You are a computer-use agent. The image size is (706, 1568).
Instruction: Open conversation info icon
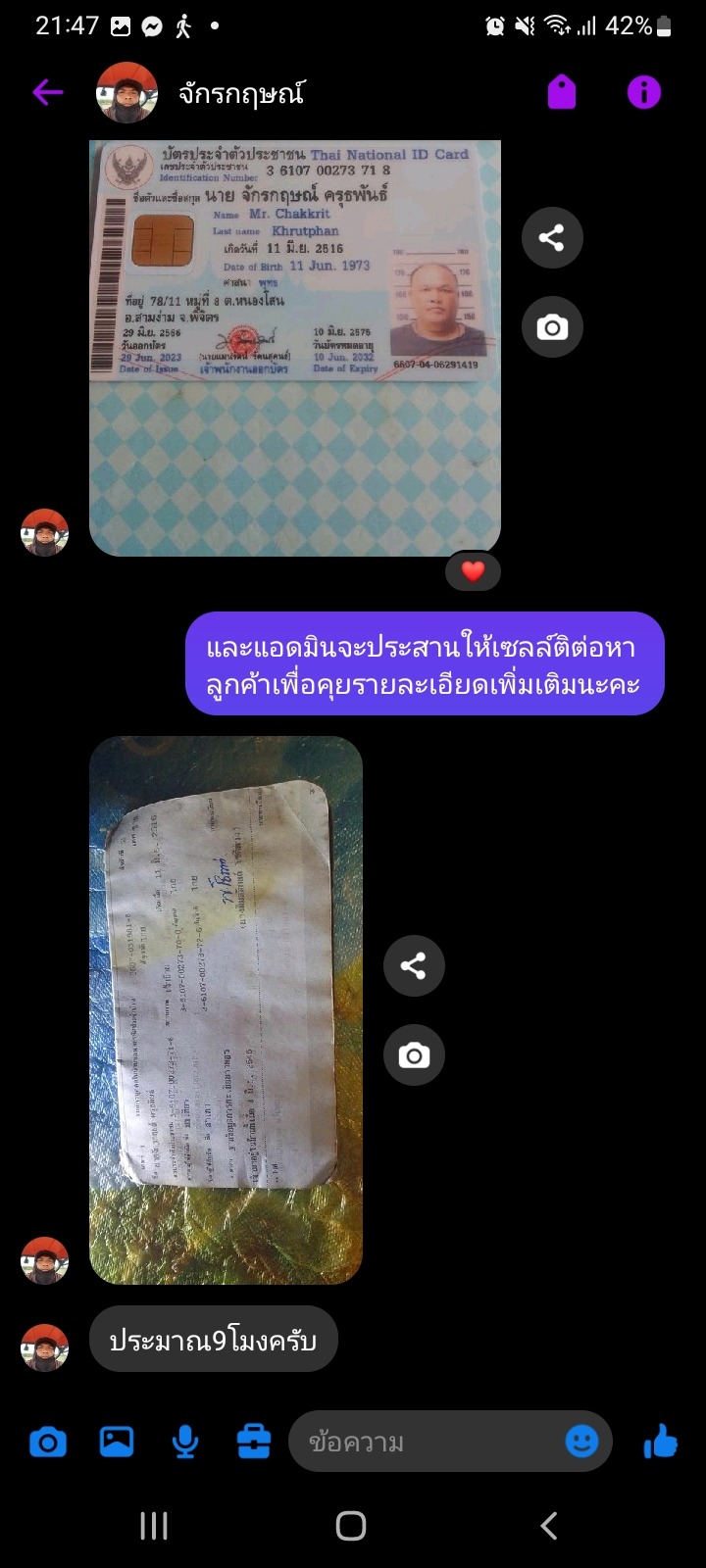click(644, 93)
